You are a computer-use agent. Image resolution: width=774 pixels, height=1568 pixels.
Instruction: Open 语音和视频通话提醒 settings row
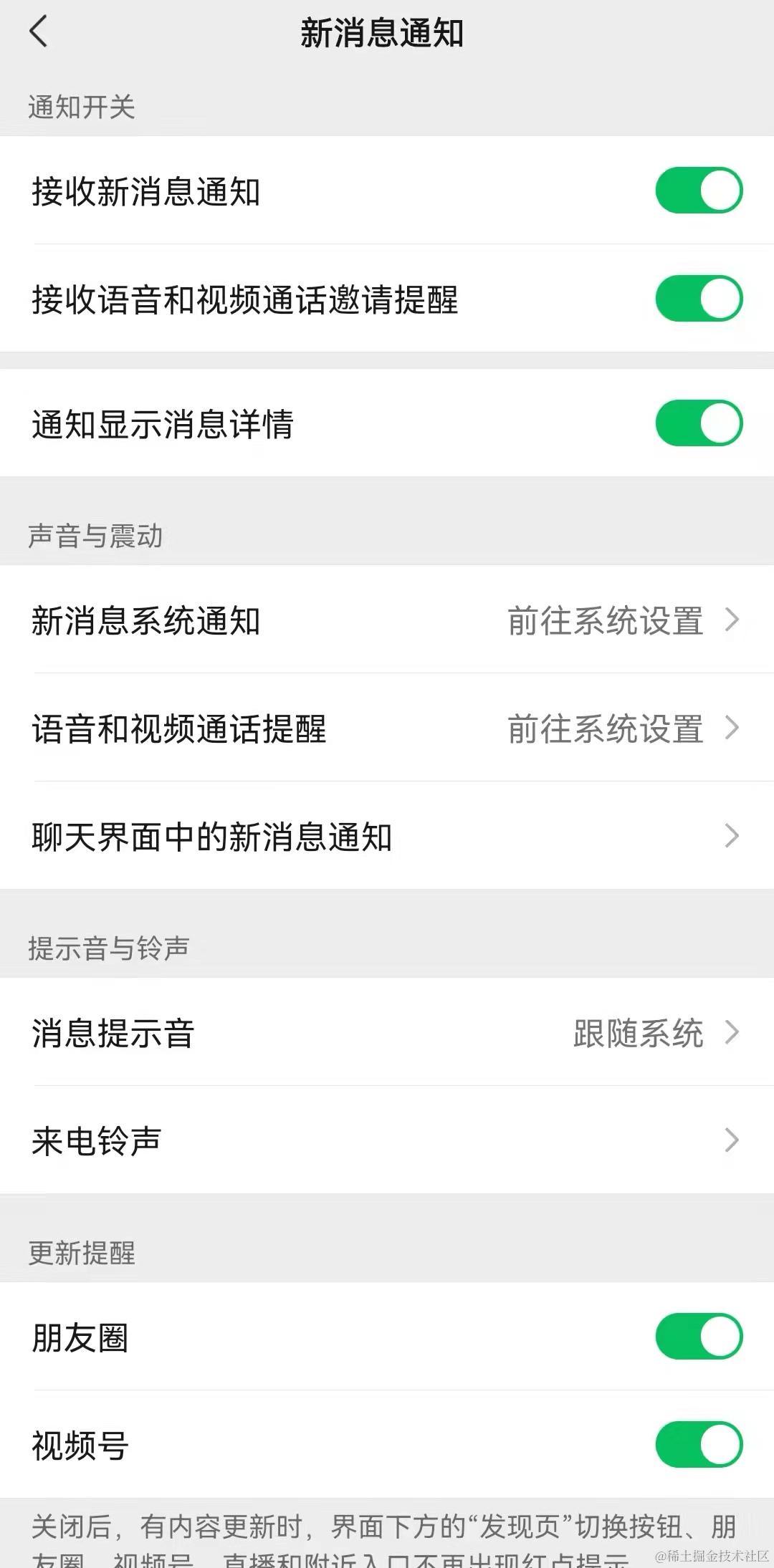(x=387, y=728)
